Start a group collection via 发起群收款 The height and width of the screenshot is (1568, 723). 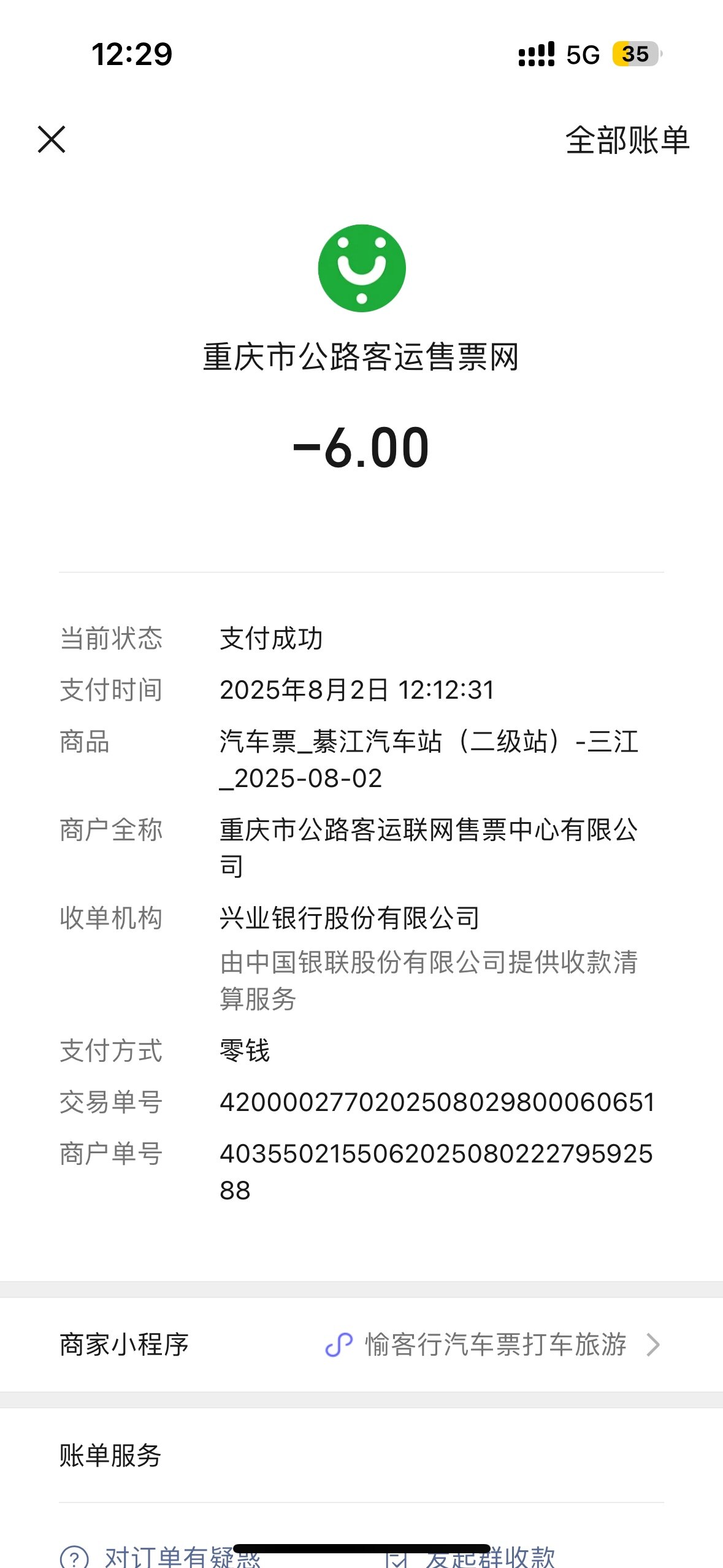tap(470, 1557)
